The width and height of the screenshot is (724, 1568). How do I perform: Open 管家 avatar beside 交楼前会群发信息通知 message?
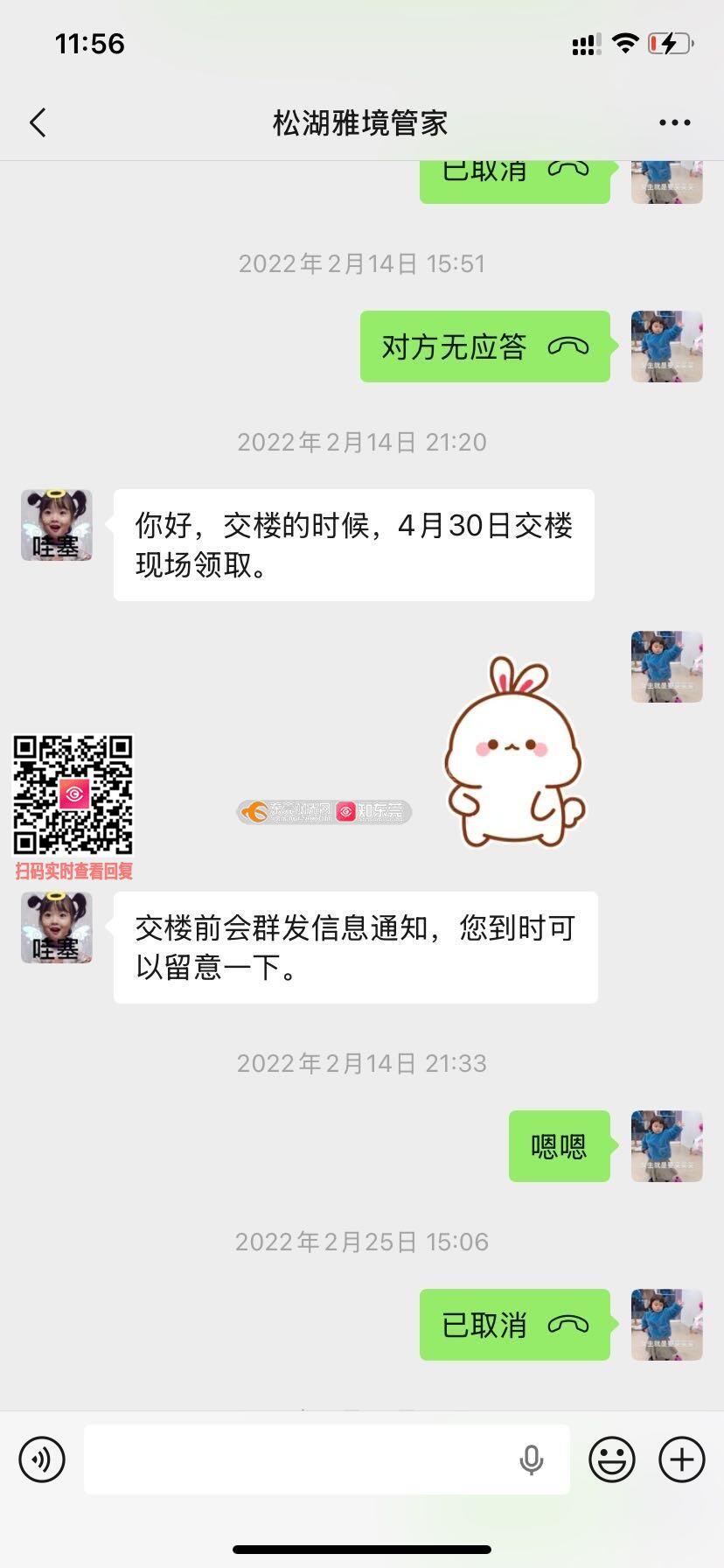(x=57, y=927)
